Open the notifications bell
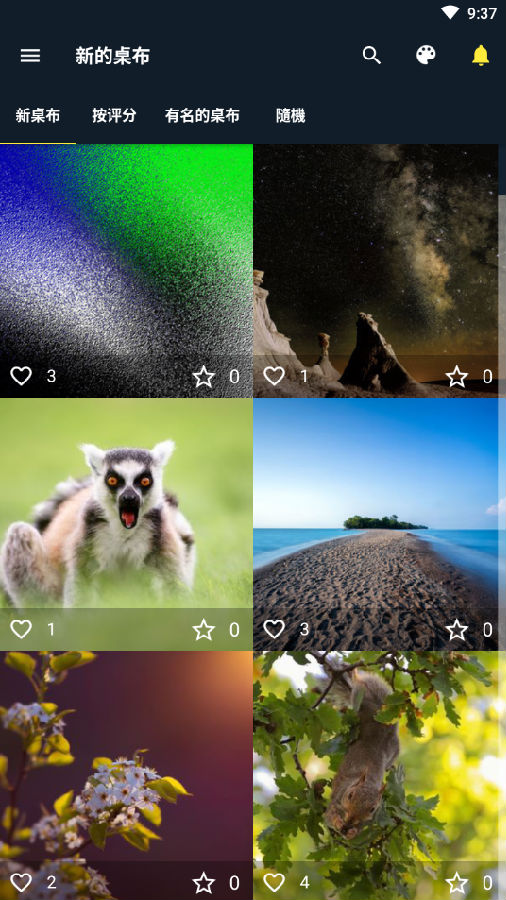Viewport: 506px width, 900px height. click(480, 56)
